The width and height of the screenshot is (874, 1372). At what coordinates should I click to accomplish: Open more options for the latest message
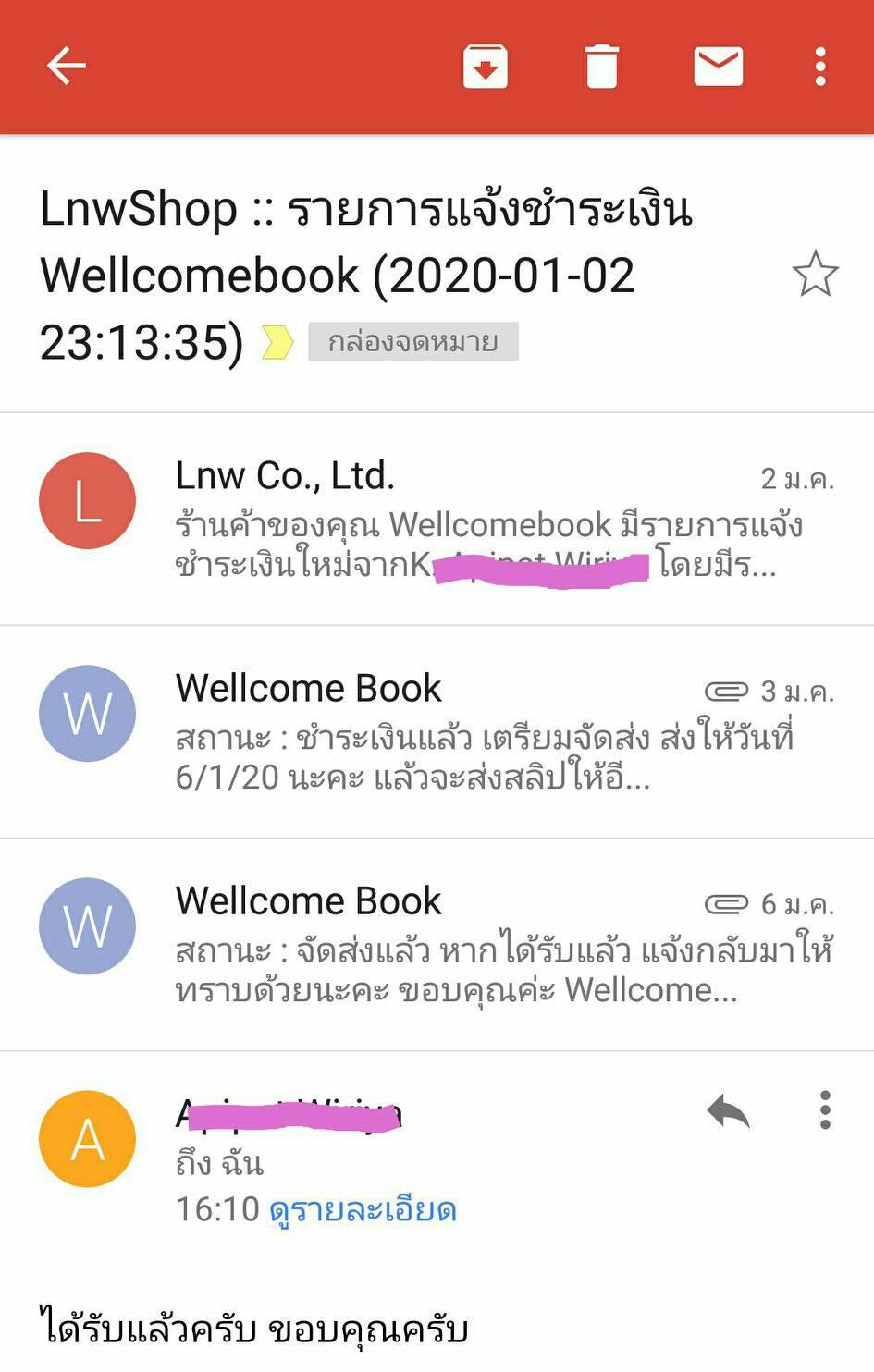click(x=825, y=1110)
